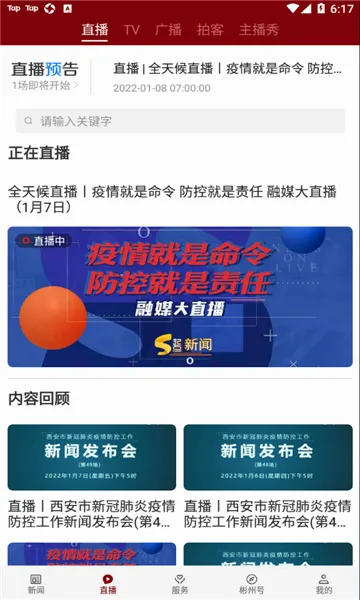The image size is (360, 600).
Task: Open the 融媒大直播 live banner
Action: tap(180, 297)
